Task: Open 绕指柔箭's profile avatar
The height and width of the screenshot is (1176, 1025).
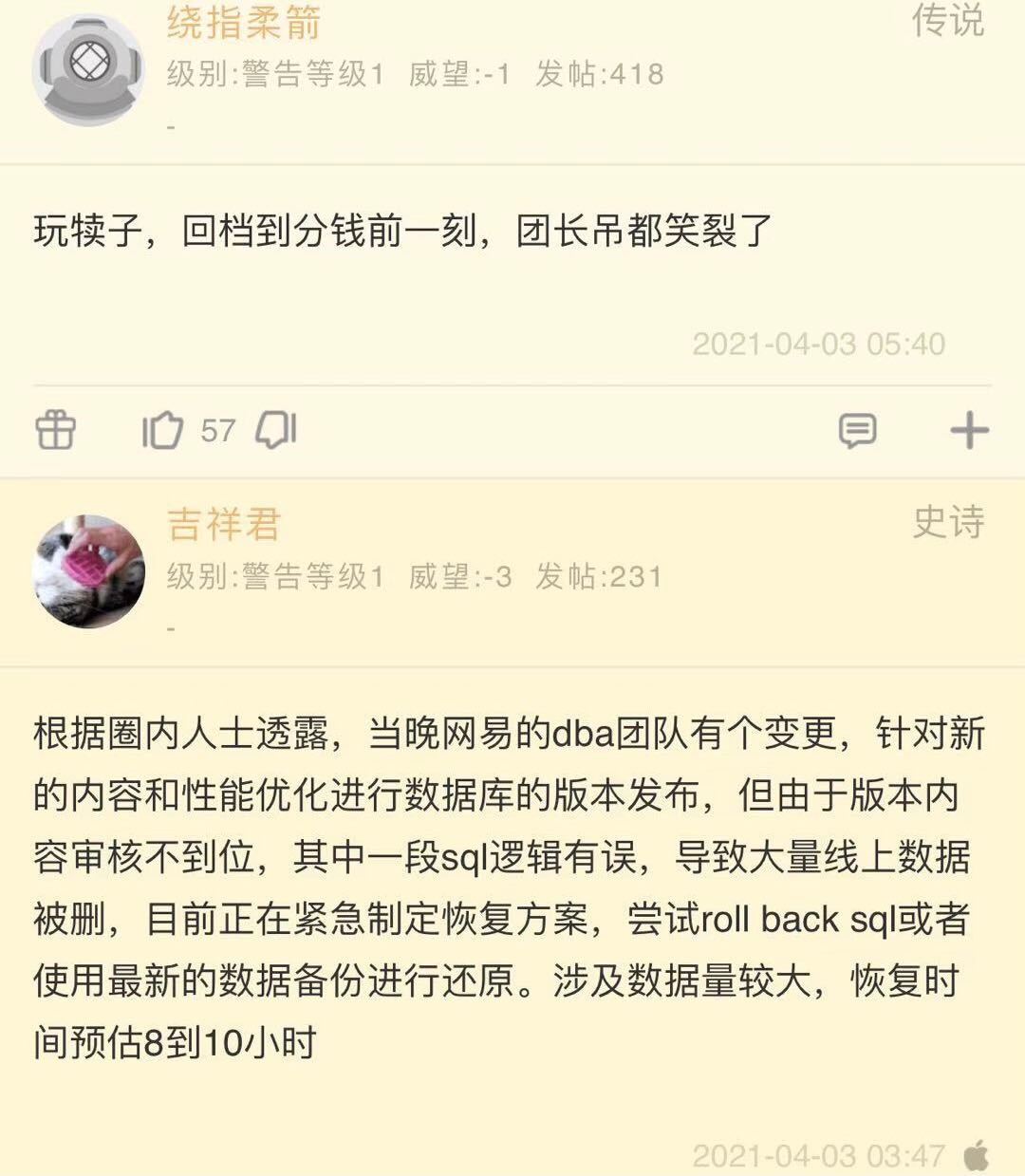Action: [88, 69]
